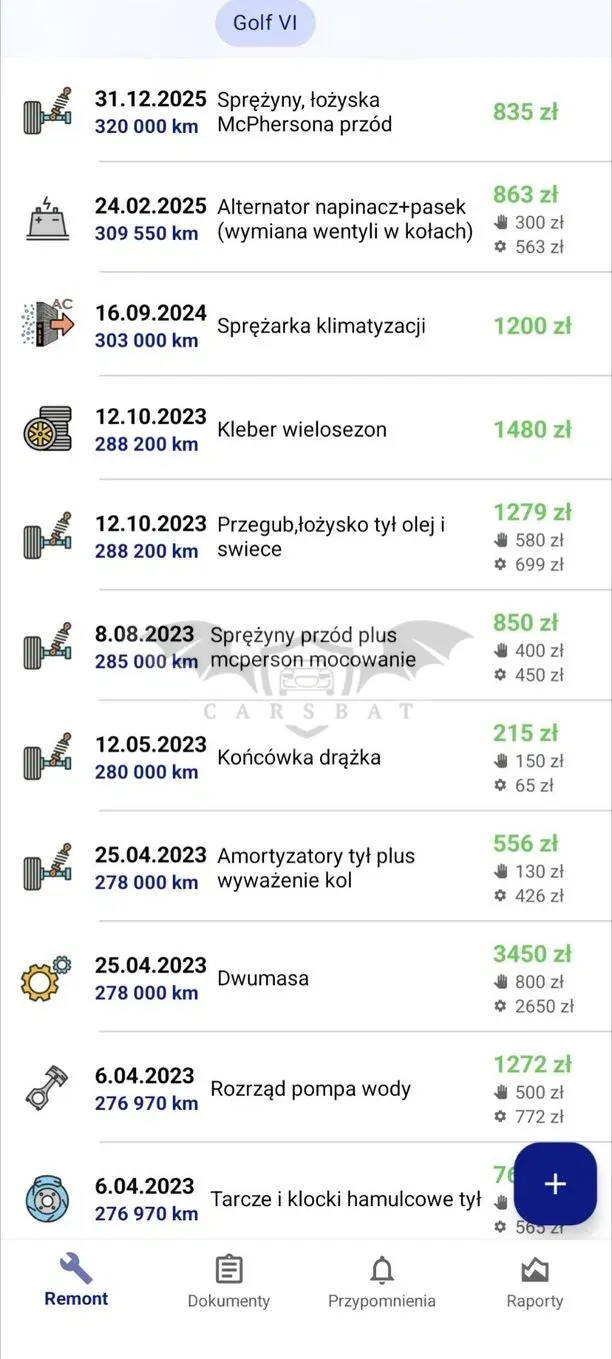Select the Golf VI vehicle chip
The image size is (612, 1359).
(x=265, y=23)
